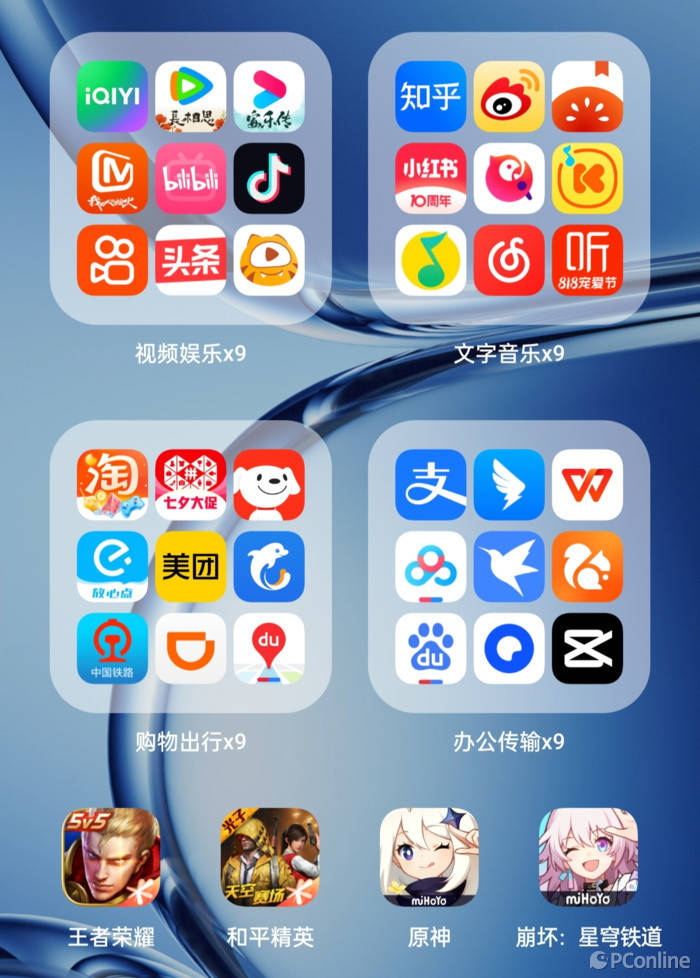Launch QQ Music app

pos(430,260)
